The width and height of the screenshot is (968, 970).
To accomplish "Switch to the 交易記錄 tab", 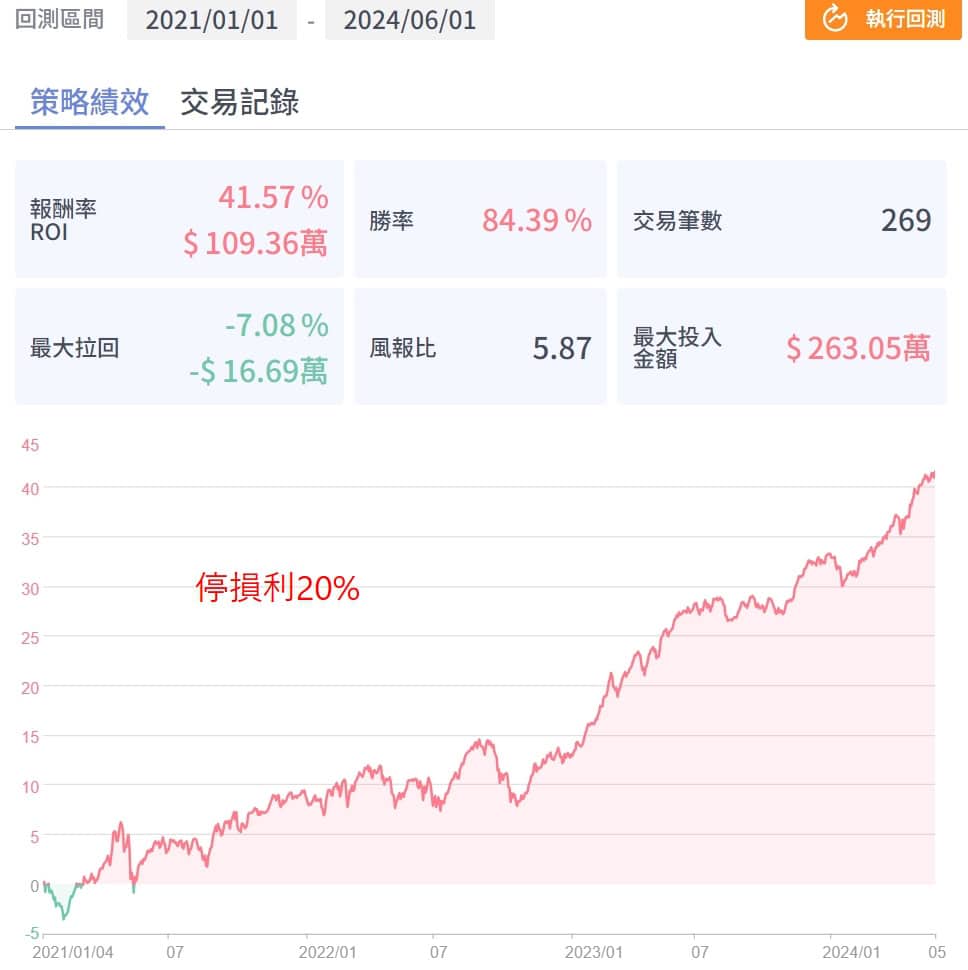I will 239,102.
